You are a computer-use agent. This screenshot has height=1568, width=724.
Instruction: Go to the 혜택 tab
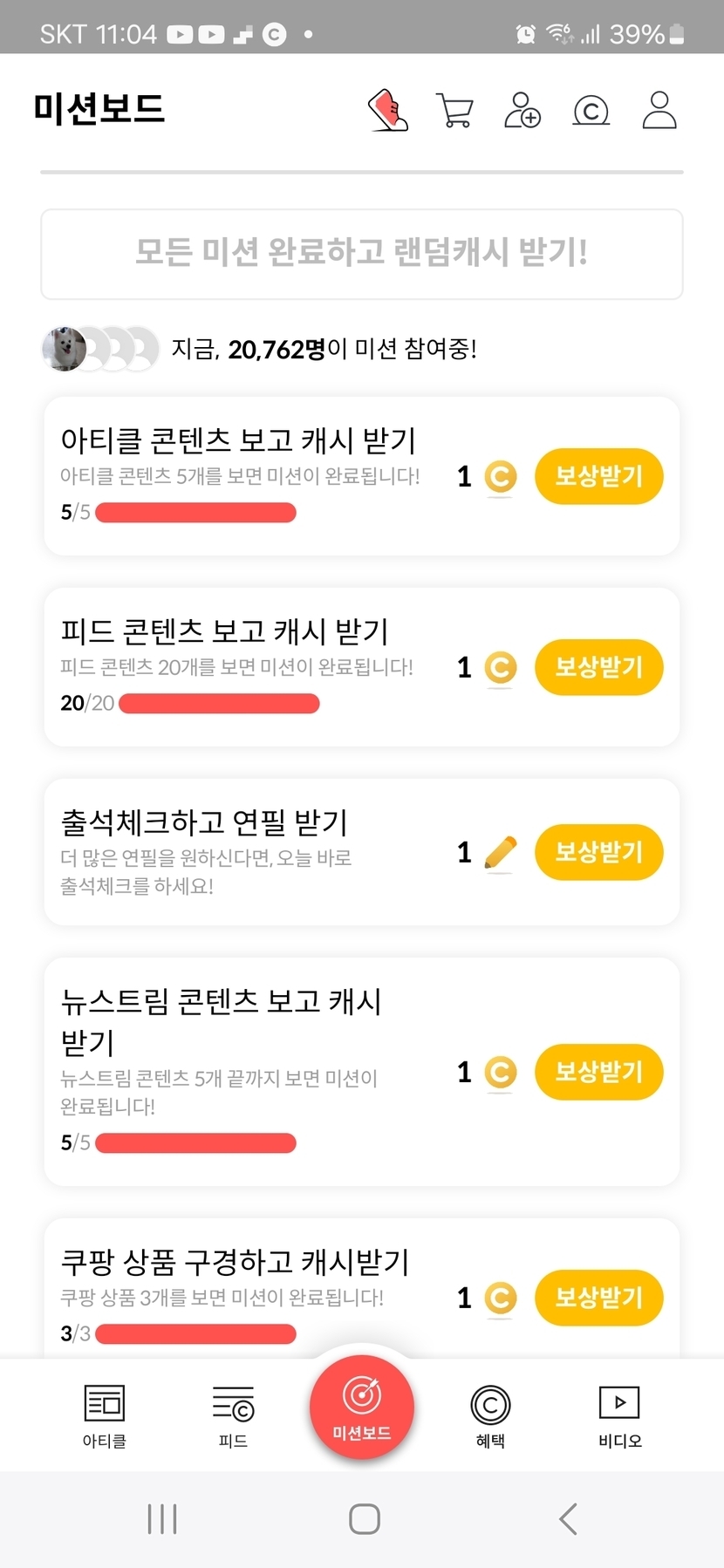tap(490, 1415)
